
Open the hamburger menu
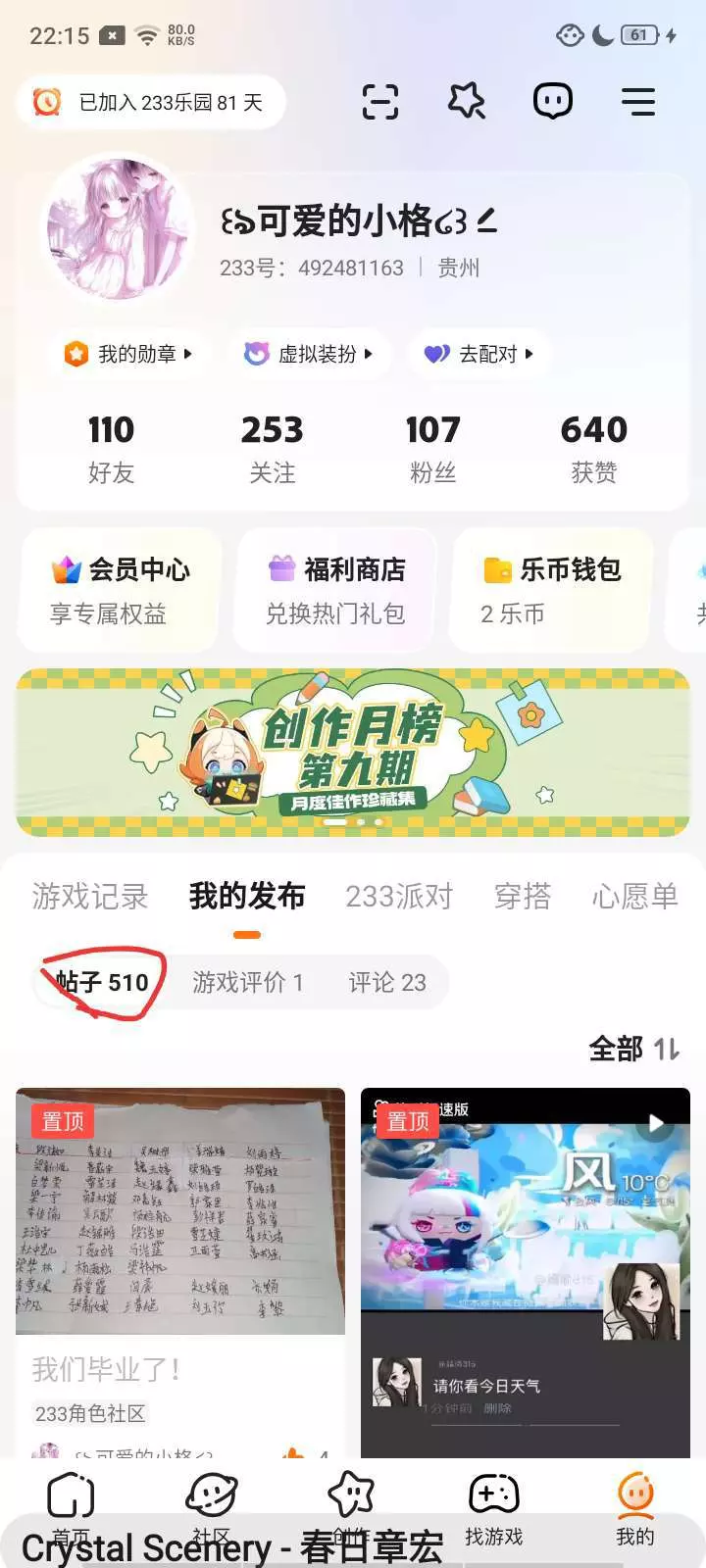[638, 101]
